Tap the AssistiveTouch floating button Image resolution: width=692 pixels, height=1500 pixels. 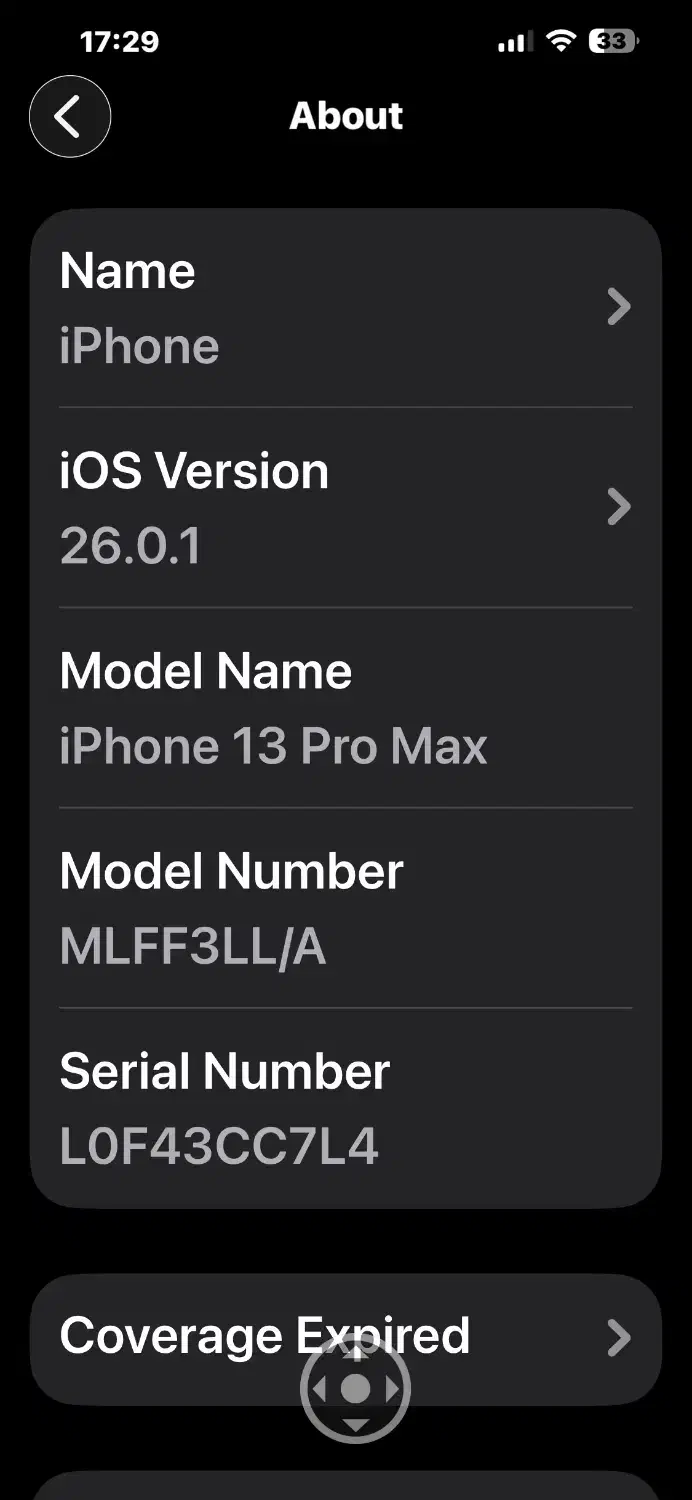[x=355, y=1389]
